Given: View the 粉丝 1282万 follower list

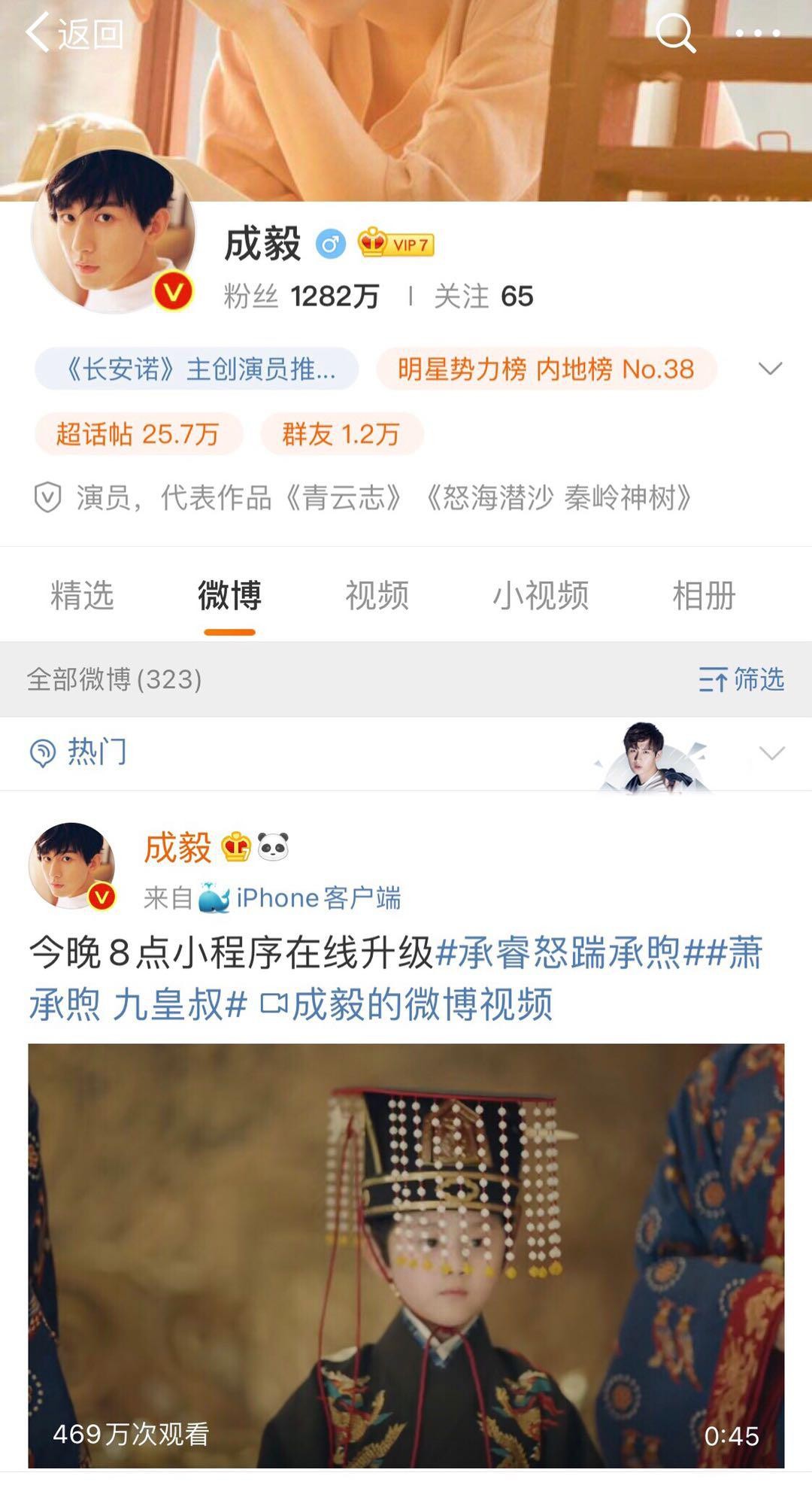Looking at the screenshot, I should tap(301, 296).
